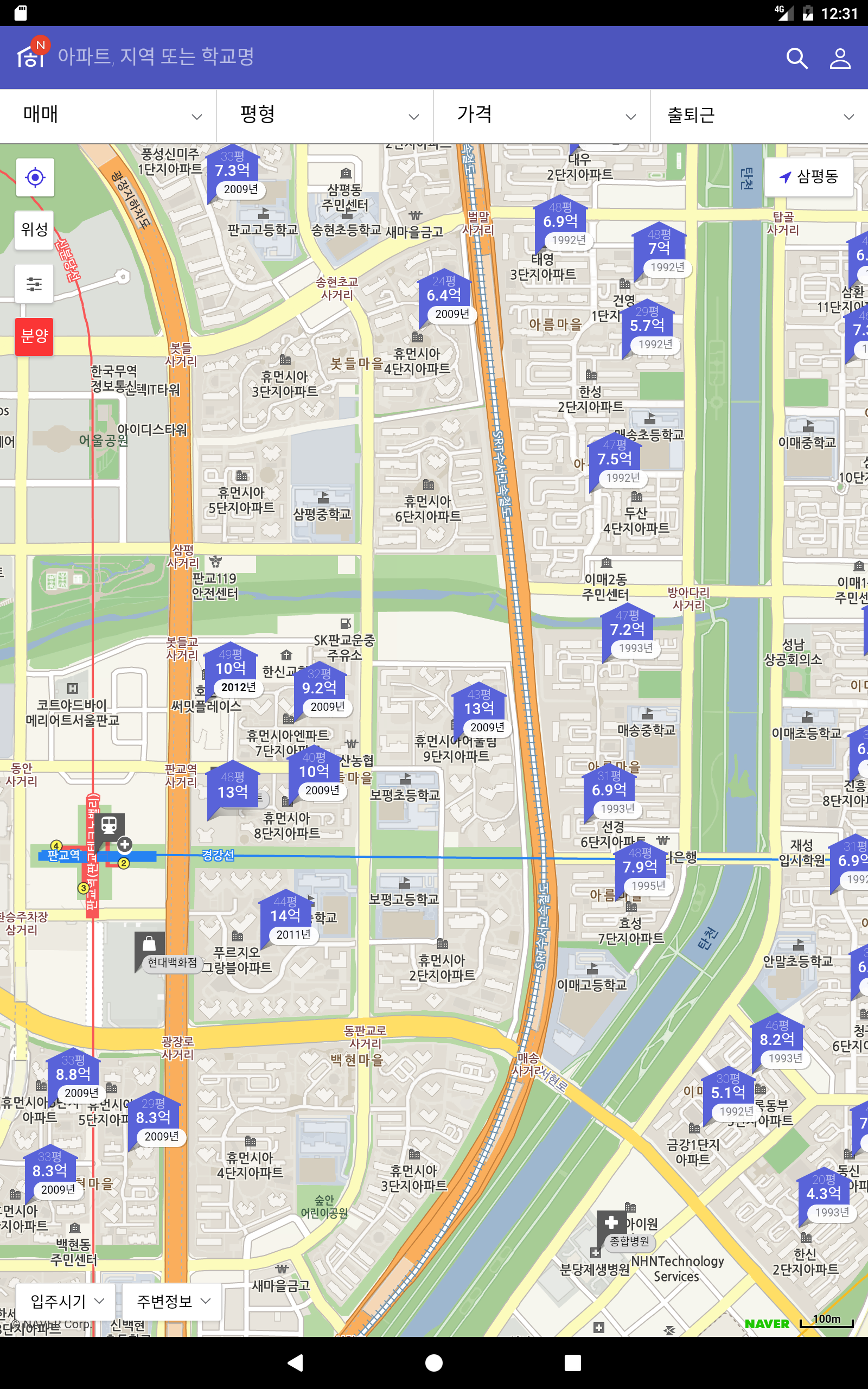Switch to 위성 satellite view
The width and height of the screenshot is (868, 1389).
coord(35,230)
